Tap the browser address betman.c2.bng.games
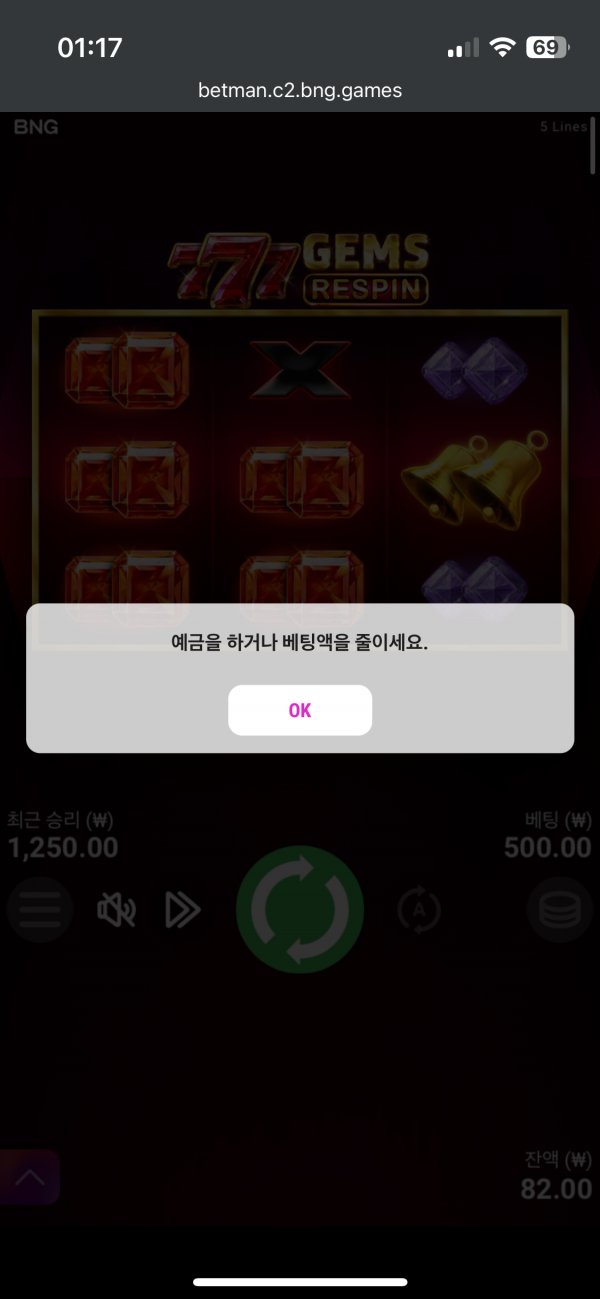This screenshot has height=1299, width=600. pyautogui.click(x=300, y=91)
